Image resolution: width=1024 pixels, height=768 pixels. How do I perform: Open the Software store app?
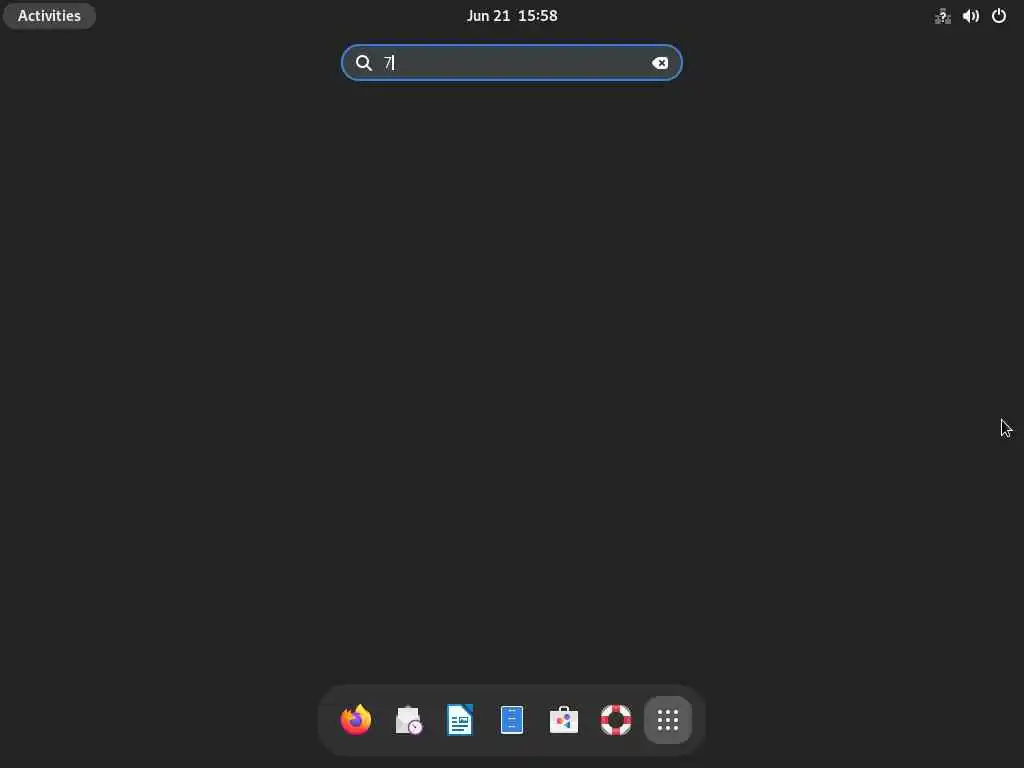pyautogui.click(x=564, y=720)
